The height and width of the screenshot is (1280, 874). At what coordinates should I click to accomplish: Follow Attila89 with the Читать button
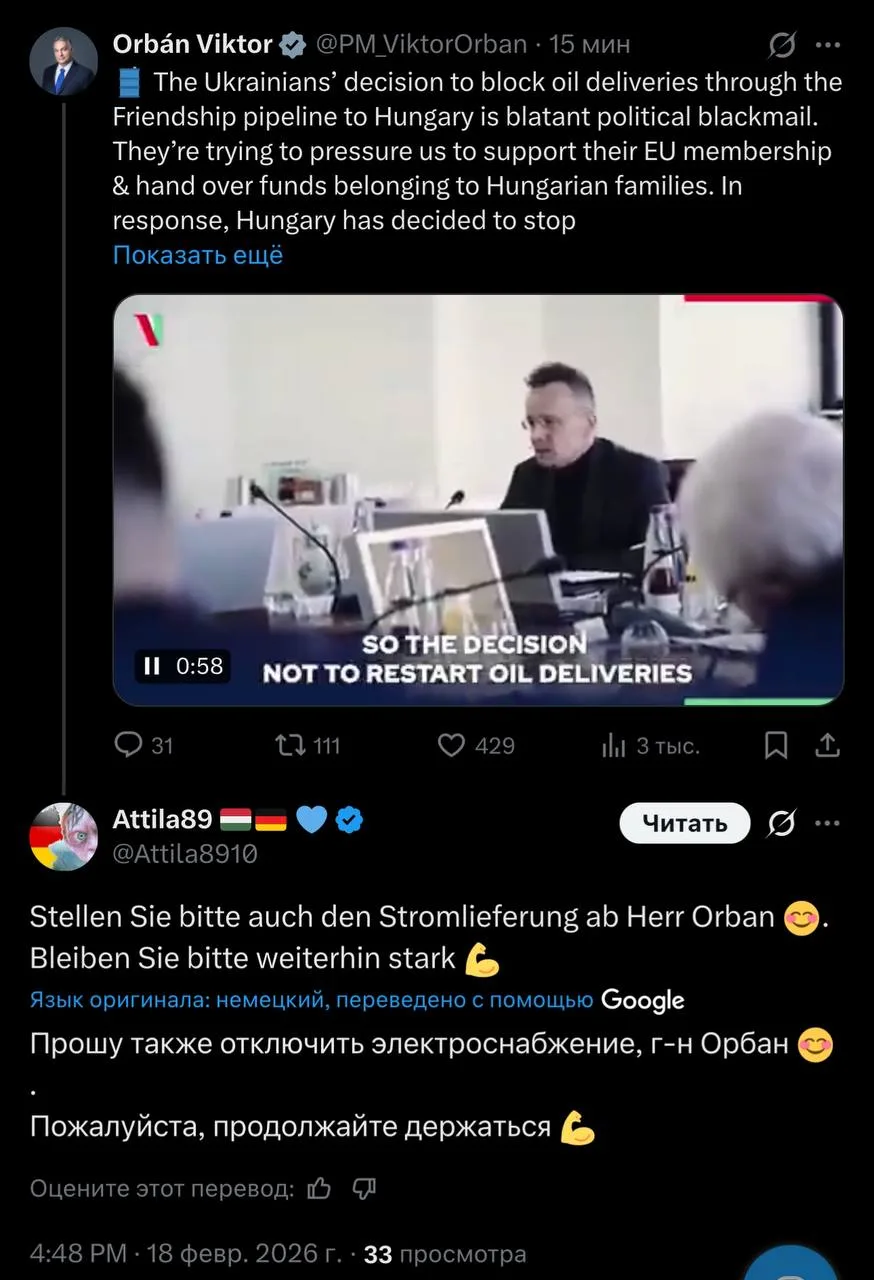(x=684, y=823)
